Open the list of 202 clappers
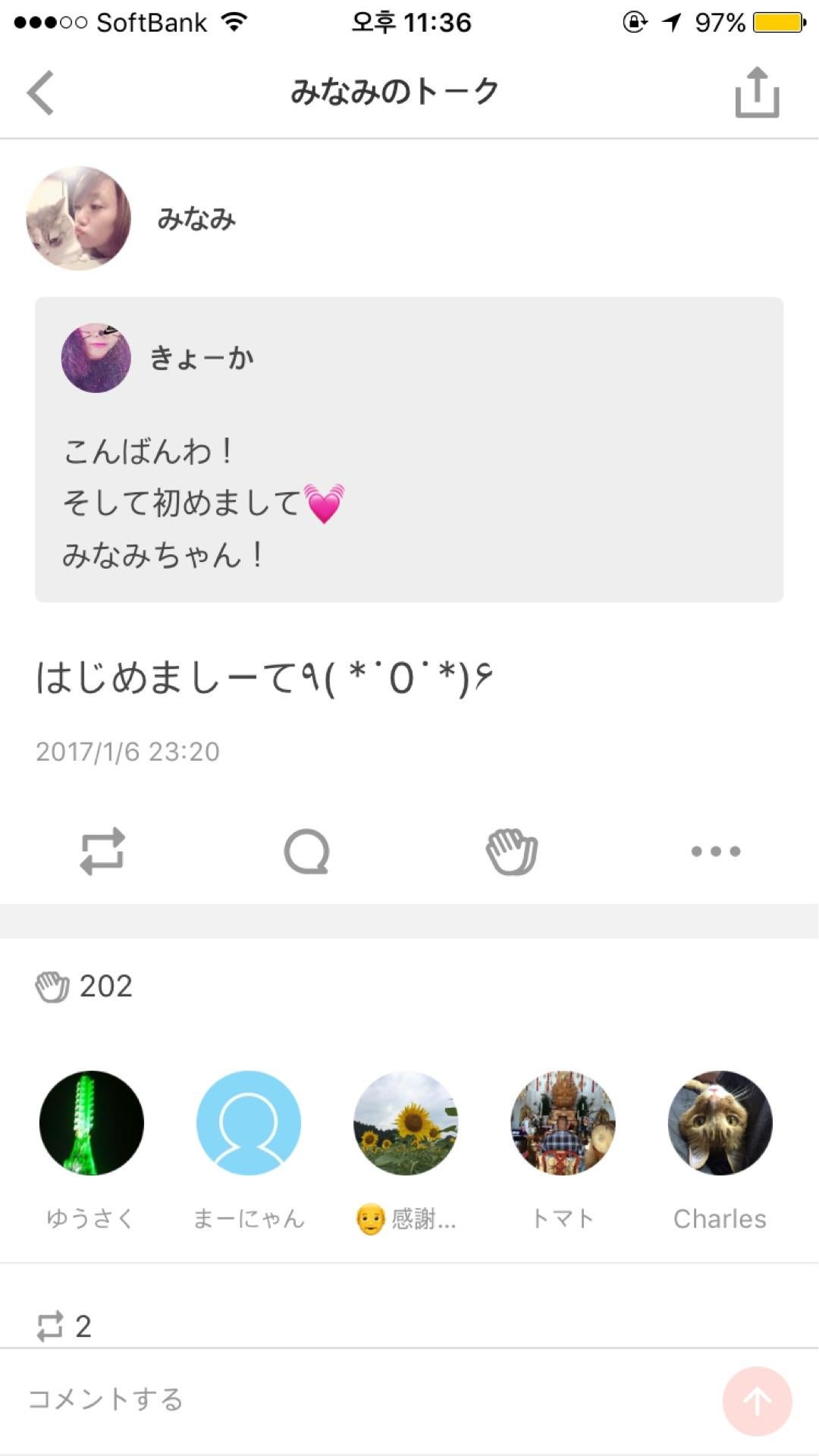The height and width of the screenshot is (1456, 819). tap(106, 984)
